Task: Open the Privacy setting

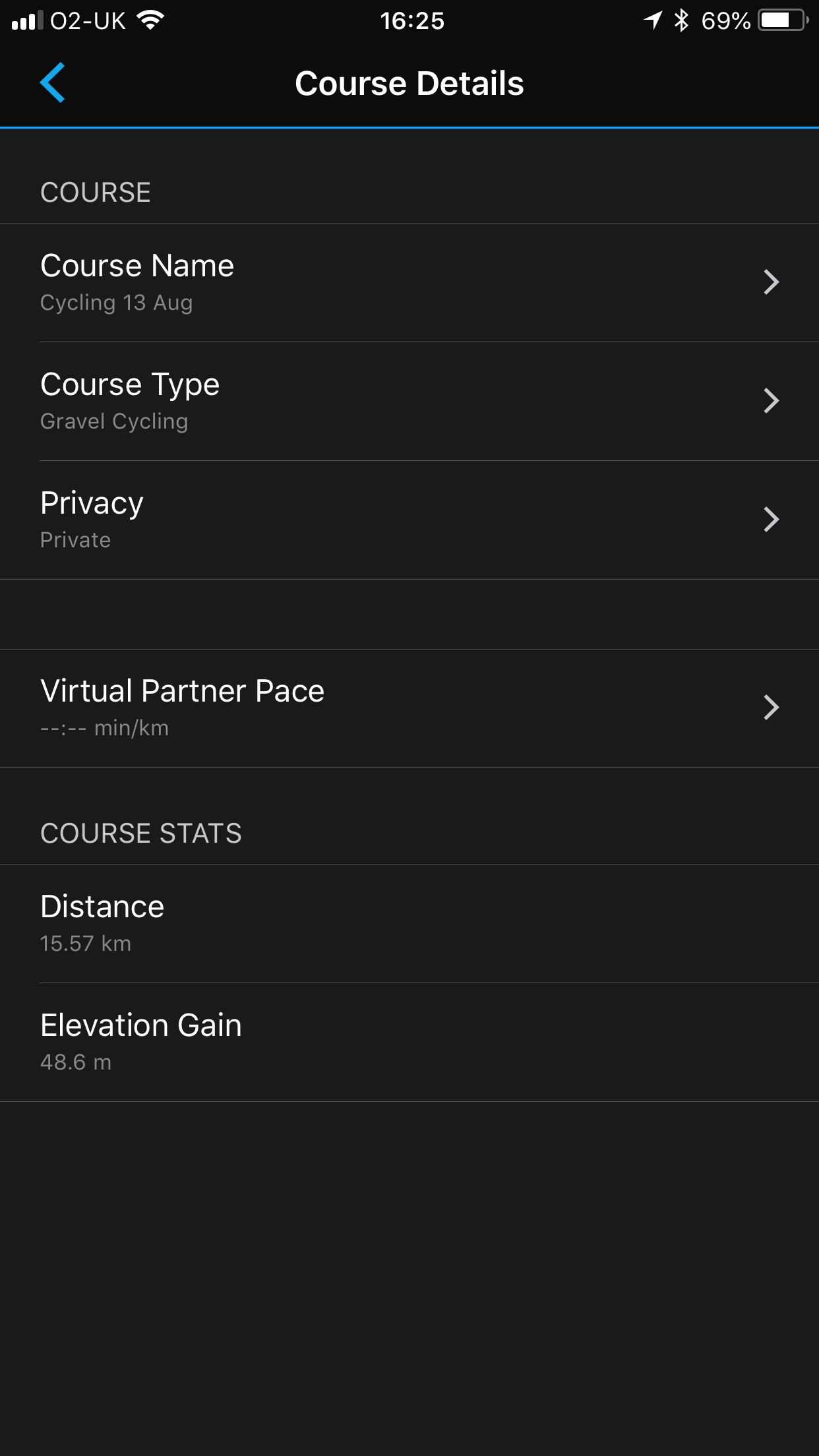Action: [409, 520]
